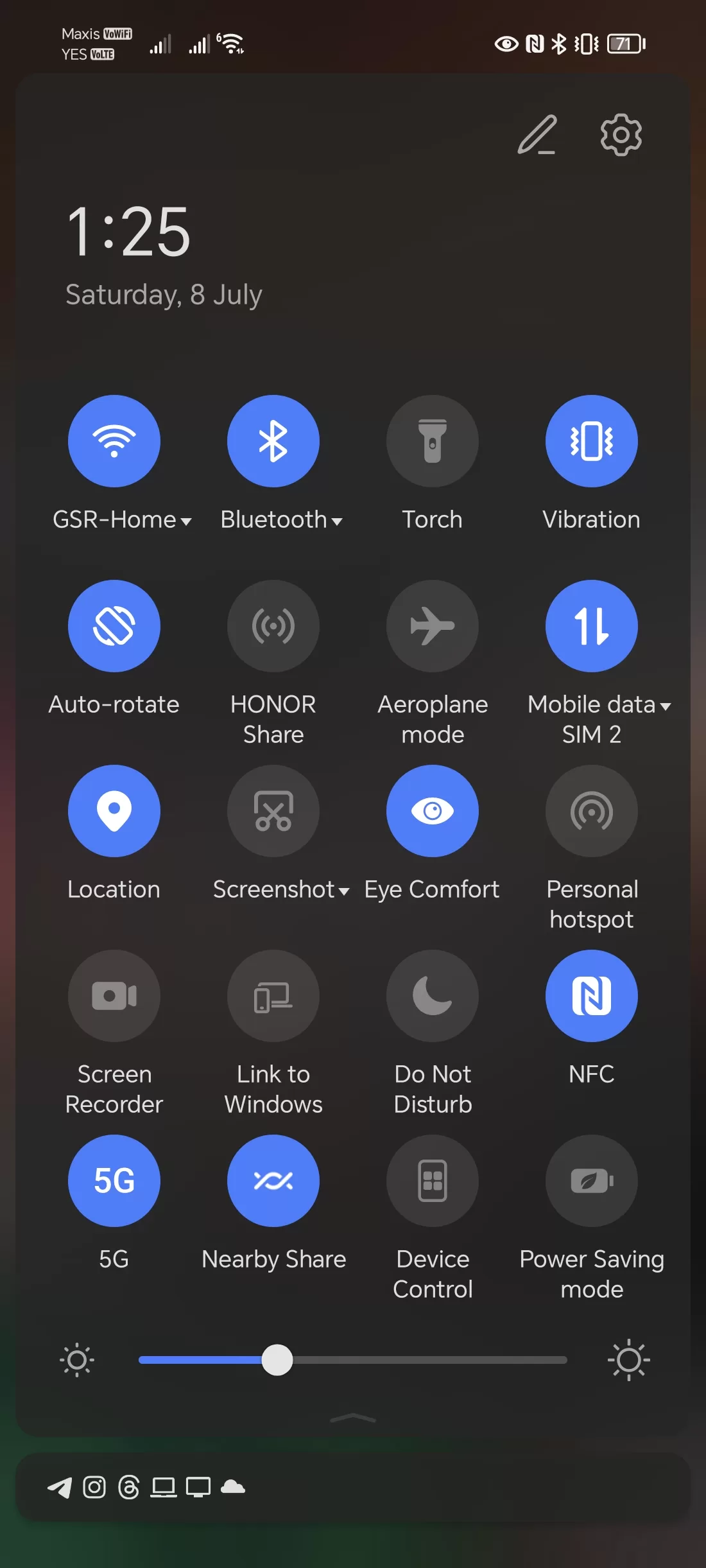Viewport: 706px width, 1568px height.
Task: Start the Screen Recorder
Action: point(114,996)
